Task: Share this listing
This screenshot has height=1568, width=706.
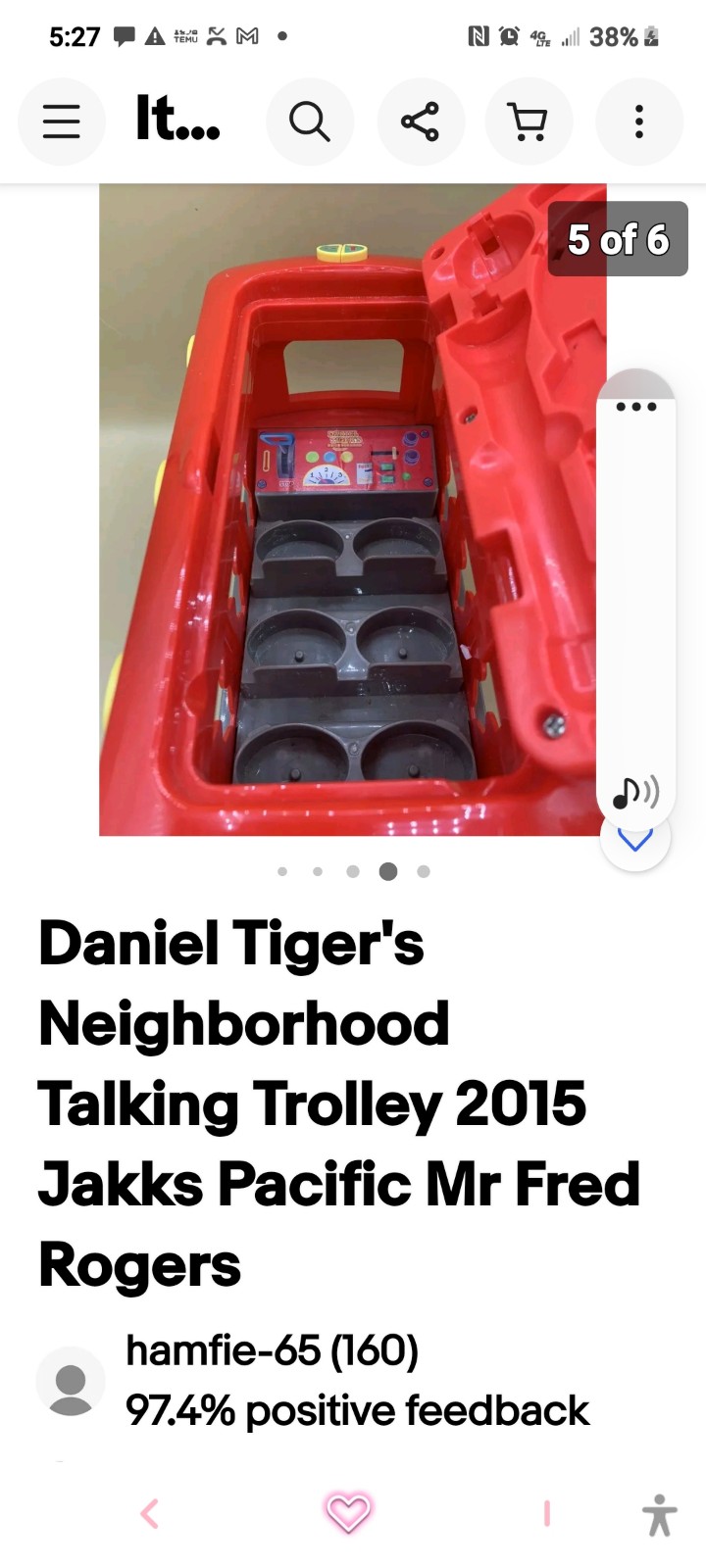Action: (420, 122)
